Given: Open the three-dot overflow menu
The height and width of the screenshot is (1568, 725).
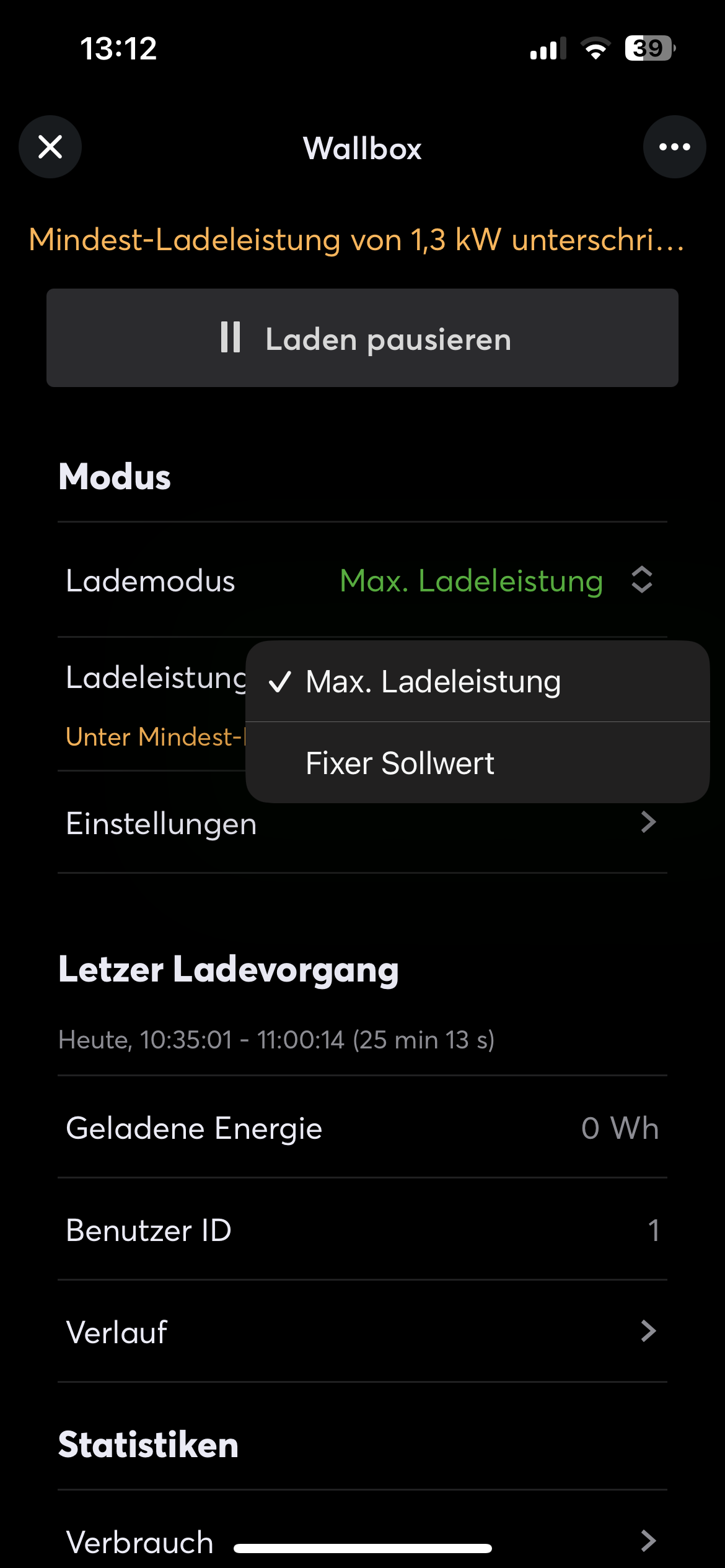Looking at the screenshot, I should tap(674, 147).
